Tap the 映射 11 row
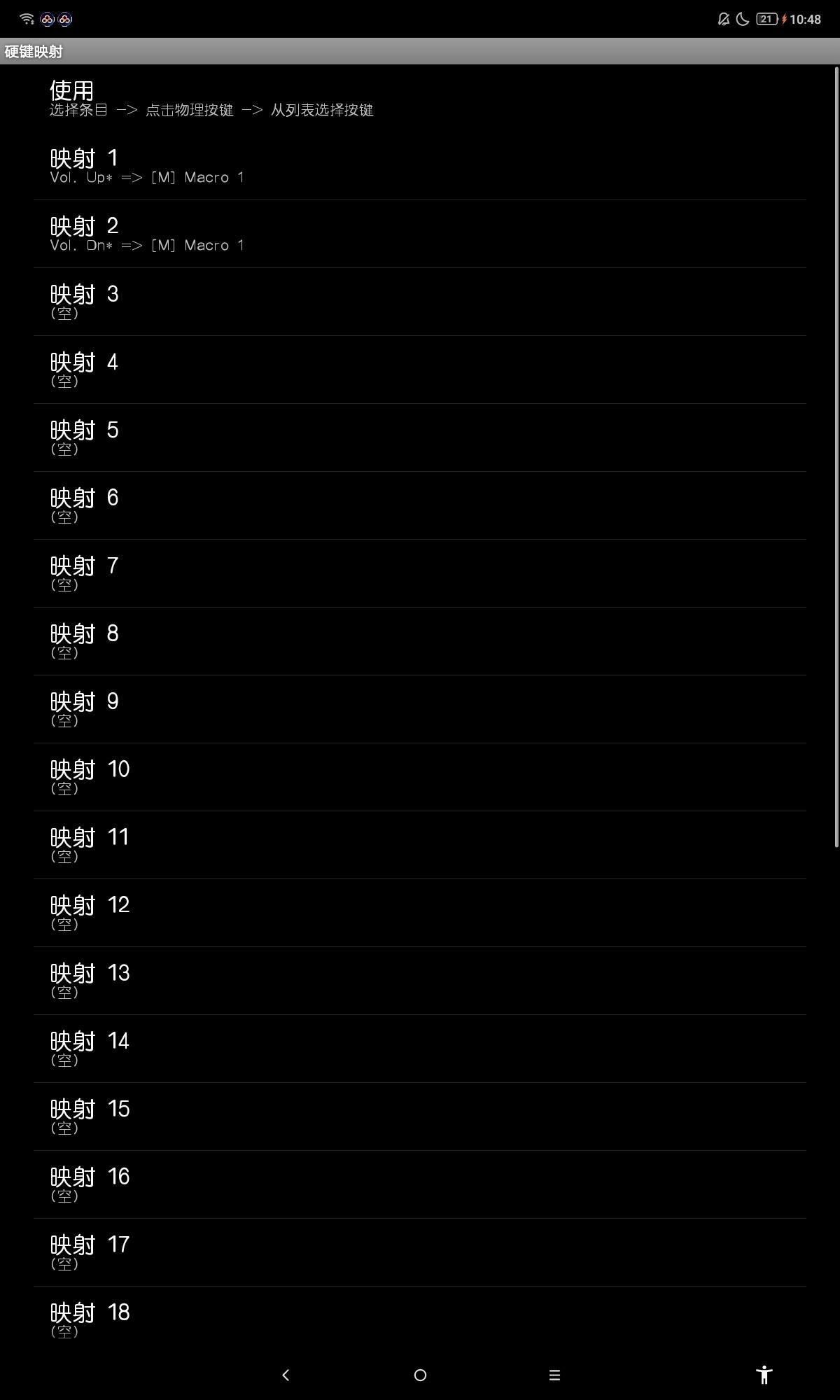This screenshot has height=1400, width=840. [420, 846]
